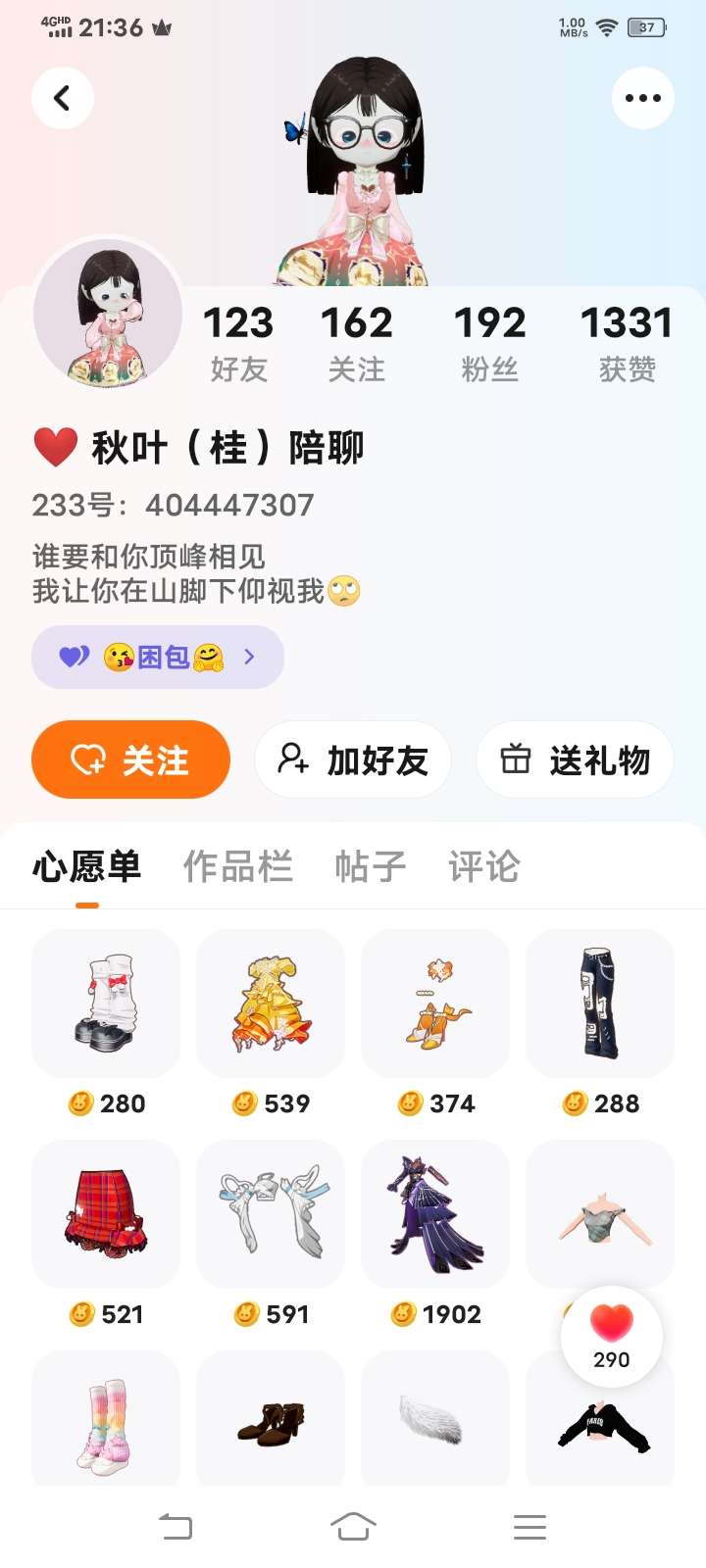706x1568 pixels.
Task: Switch to the 作品栏 tab
Action: click(238, 866)
